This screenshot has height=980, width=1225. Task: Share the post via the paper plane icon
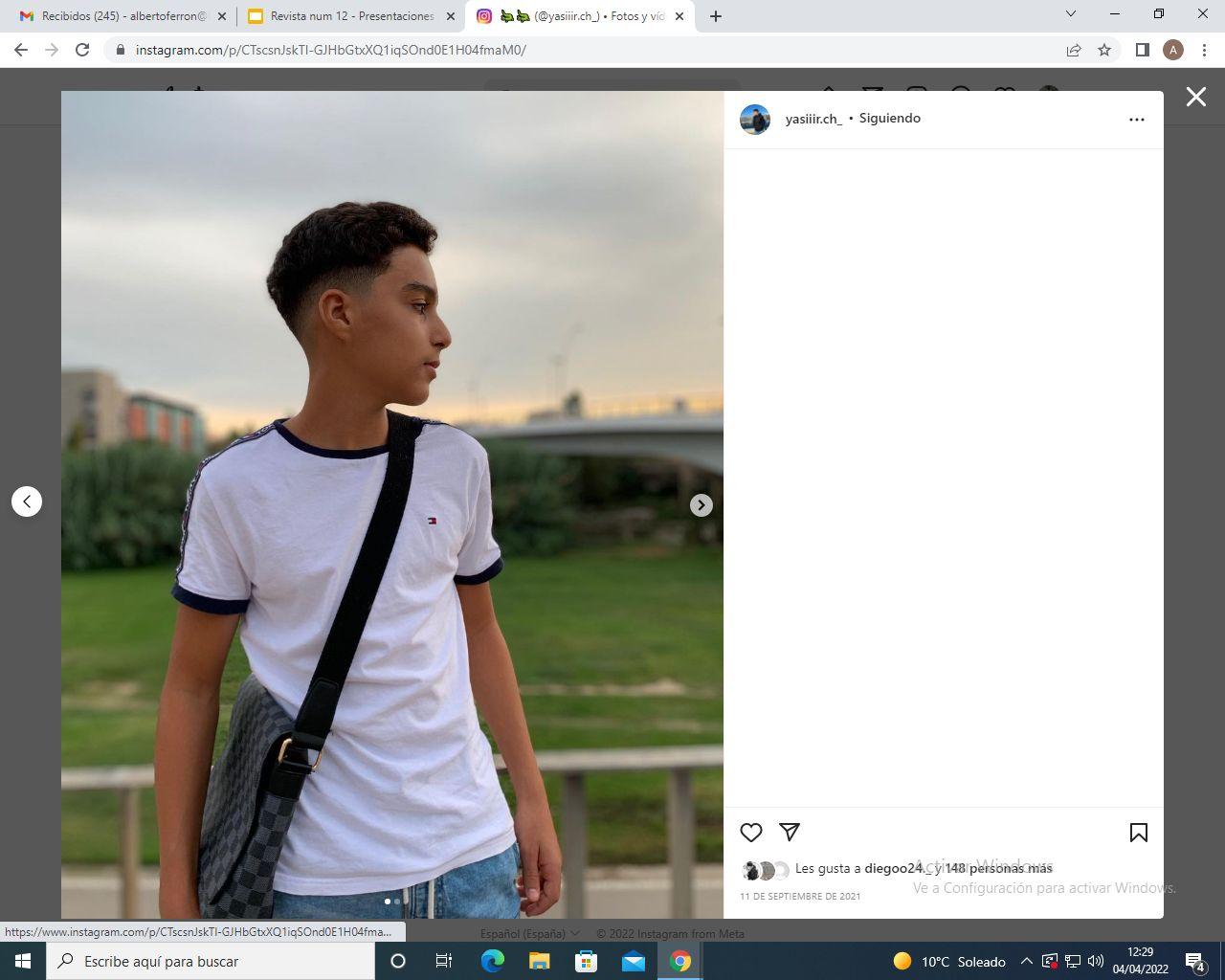(790, 833)
